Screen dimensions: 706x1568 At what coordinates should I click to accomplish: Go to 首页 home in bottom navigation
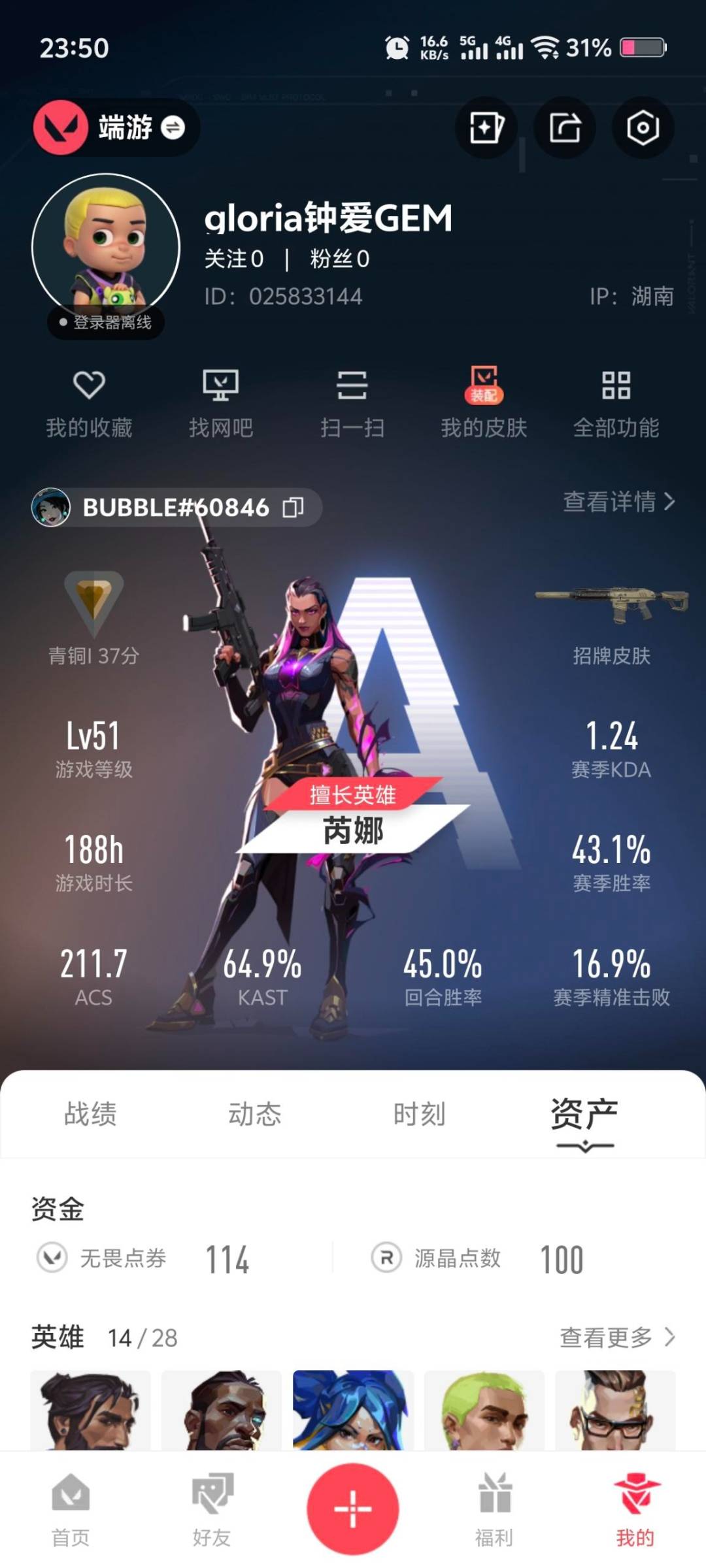point(71,1511)
